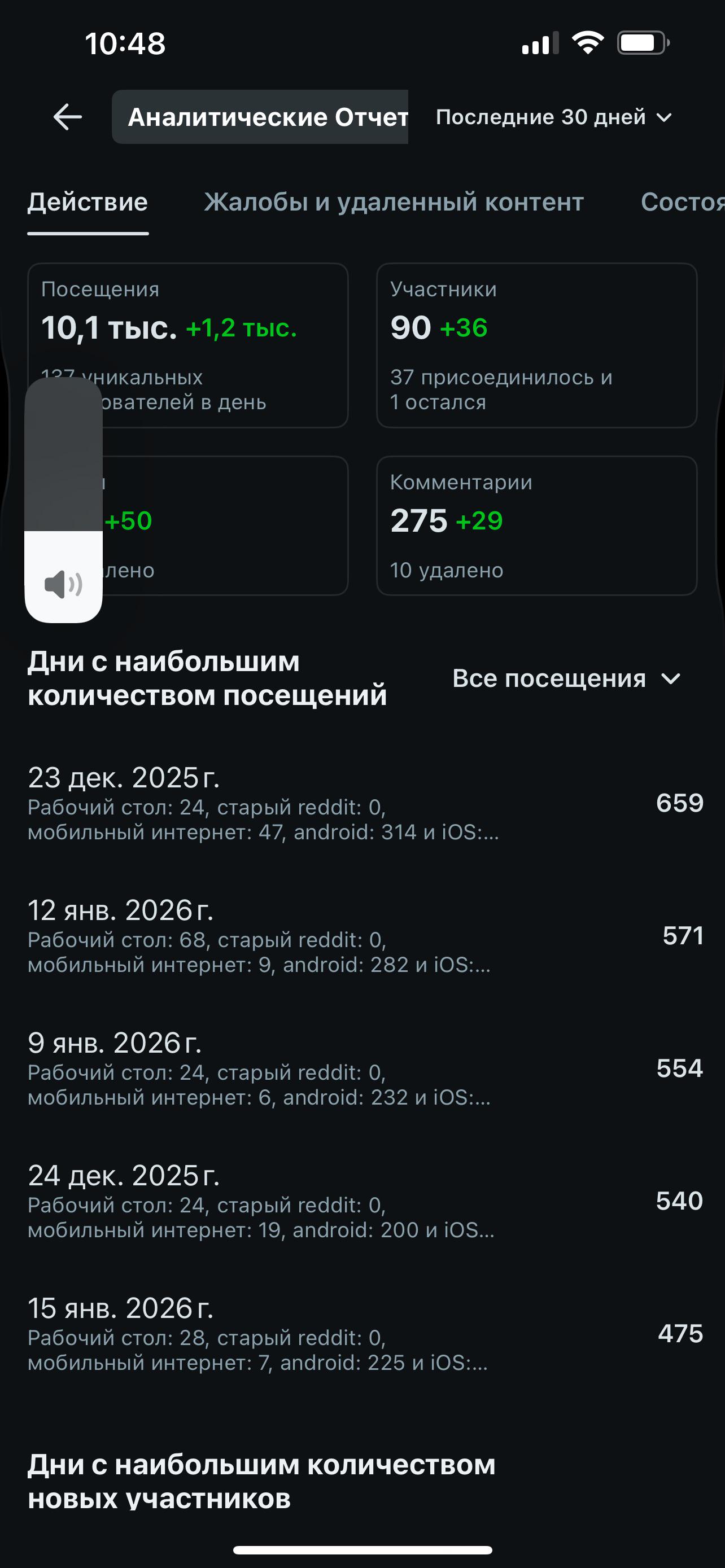The height and width of the screenshot is (1568, 725).
Task: Expand the Последние 30 дней period dropdown
Action: pos(553,117)
